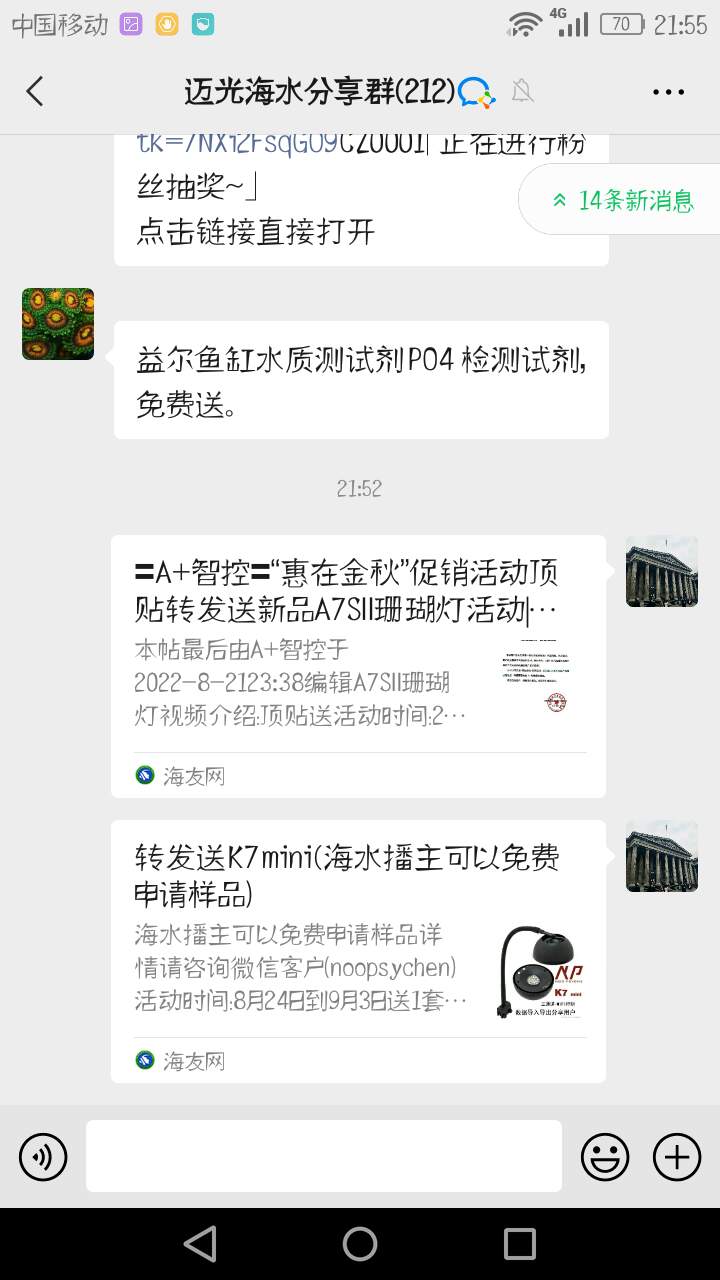
Task: Jump to the 14 new messages
Action: [x=623, y=200]
